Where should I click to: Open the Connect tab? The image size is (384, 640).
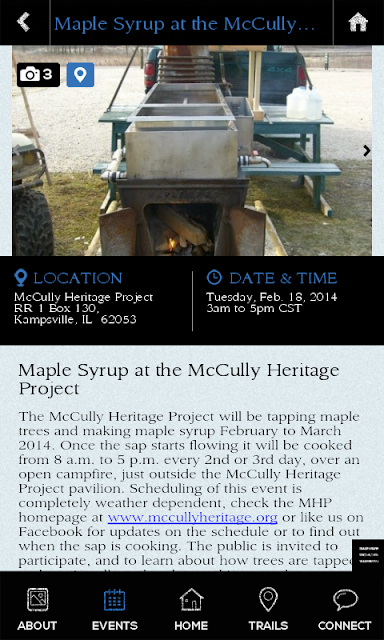pos(345,609)
